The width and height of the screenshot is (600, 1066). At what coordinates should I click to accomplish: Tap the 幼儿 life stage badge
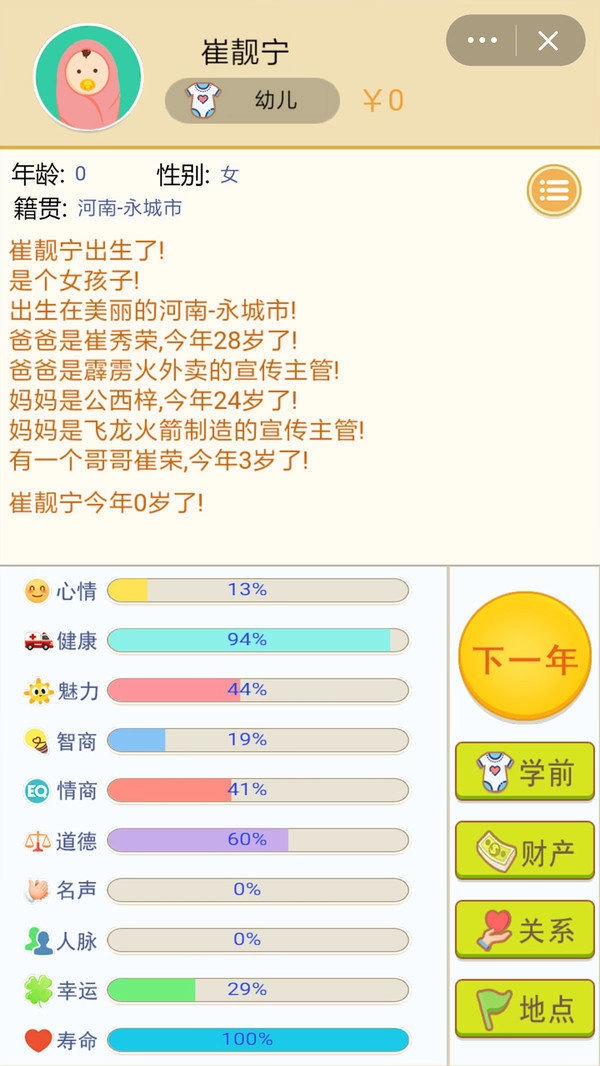coord(252,101)
